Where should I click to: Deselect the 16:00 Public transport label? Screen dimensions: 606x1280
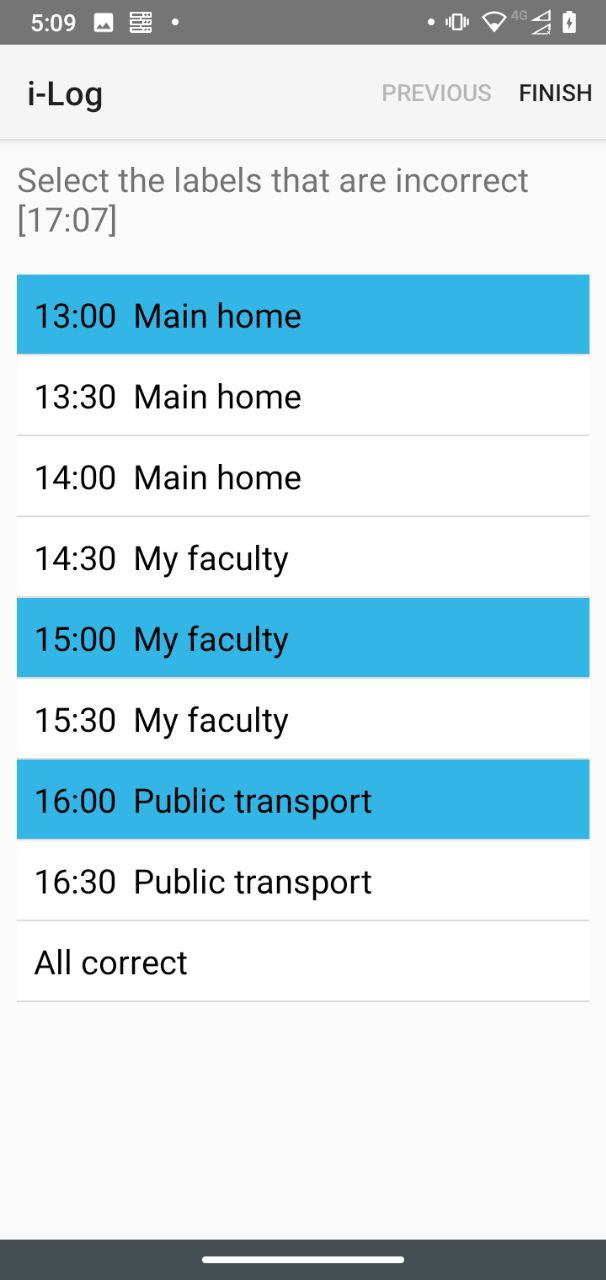click(x=302, y=801)
